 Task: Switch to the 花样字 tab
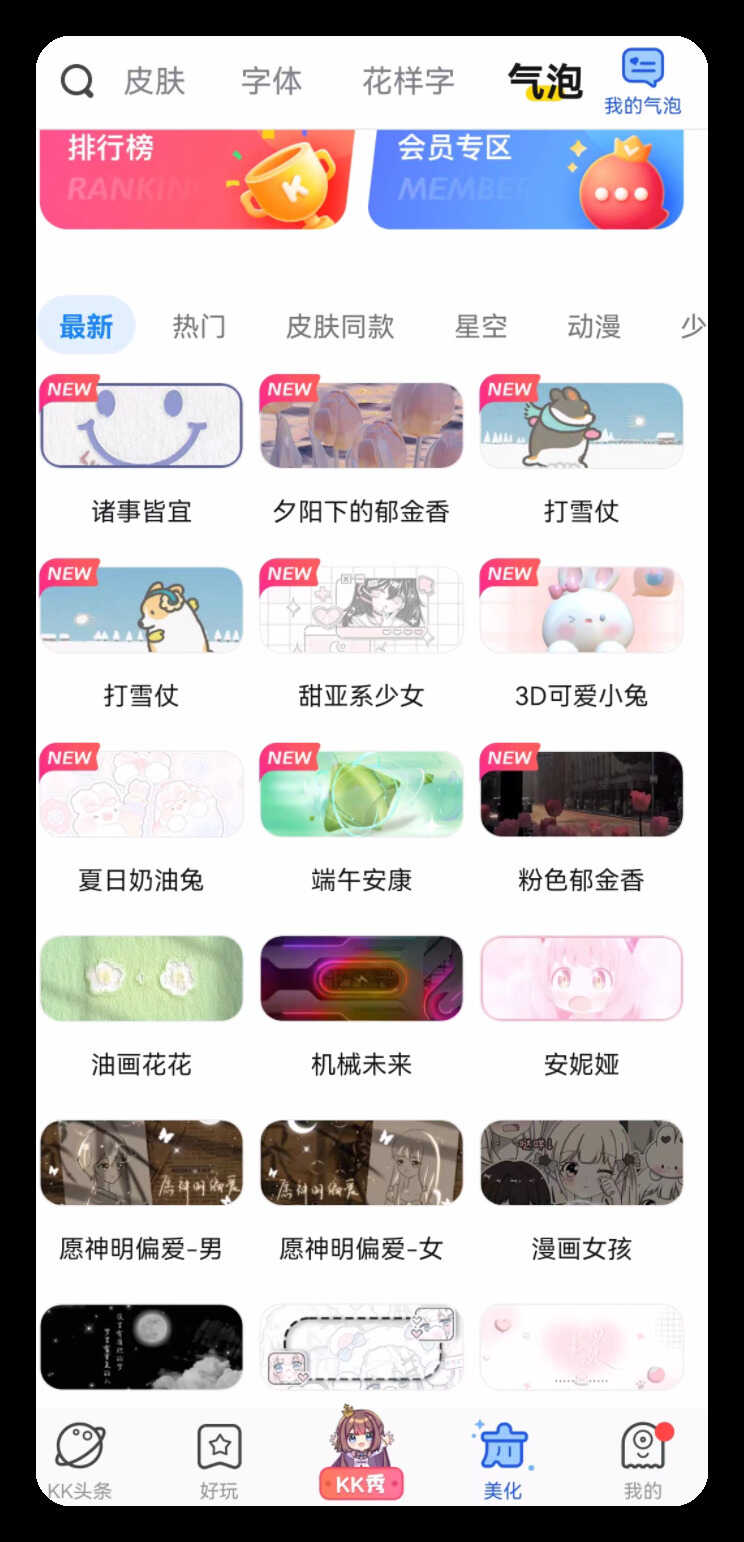point(408,81)
